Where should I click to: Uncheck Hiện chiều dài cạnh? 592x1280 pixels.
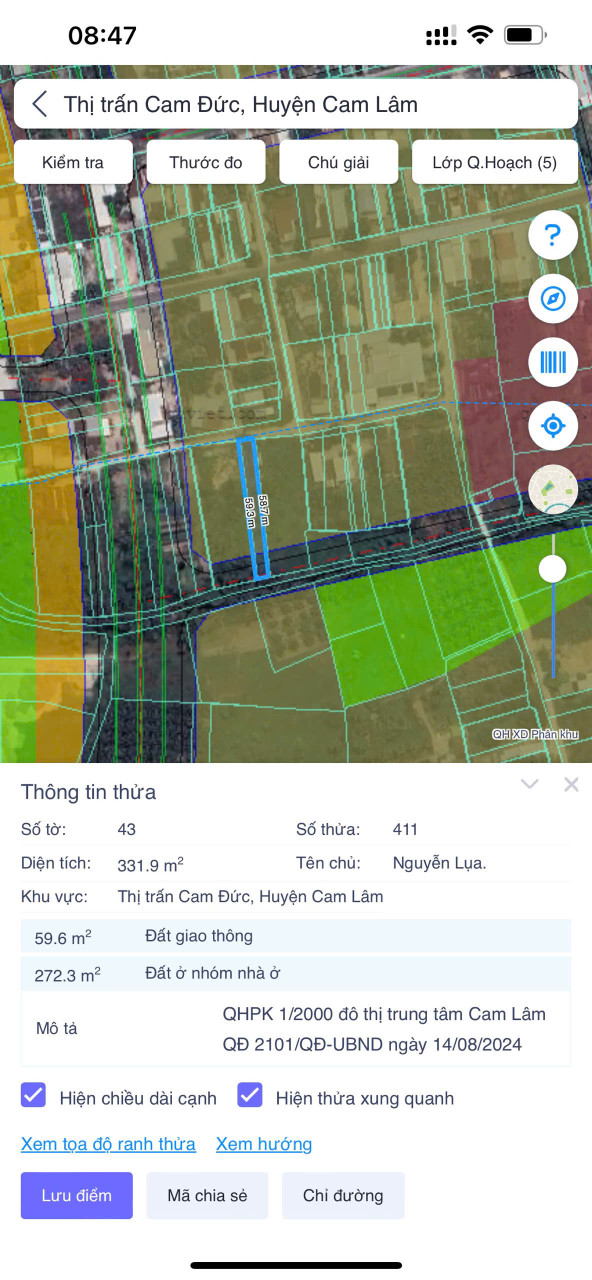(x=34, y=1096)
